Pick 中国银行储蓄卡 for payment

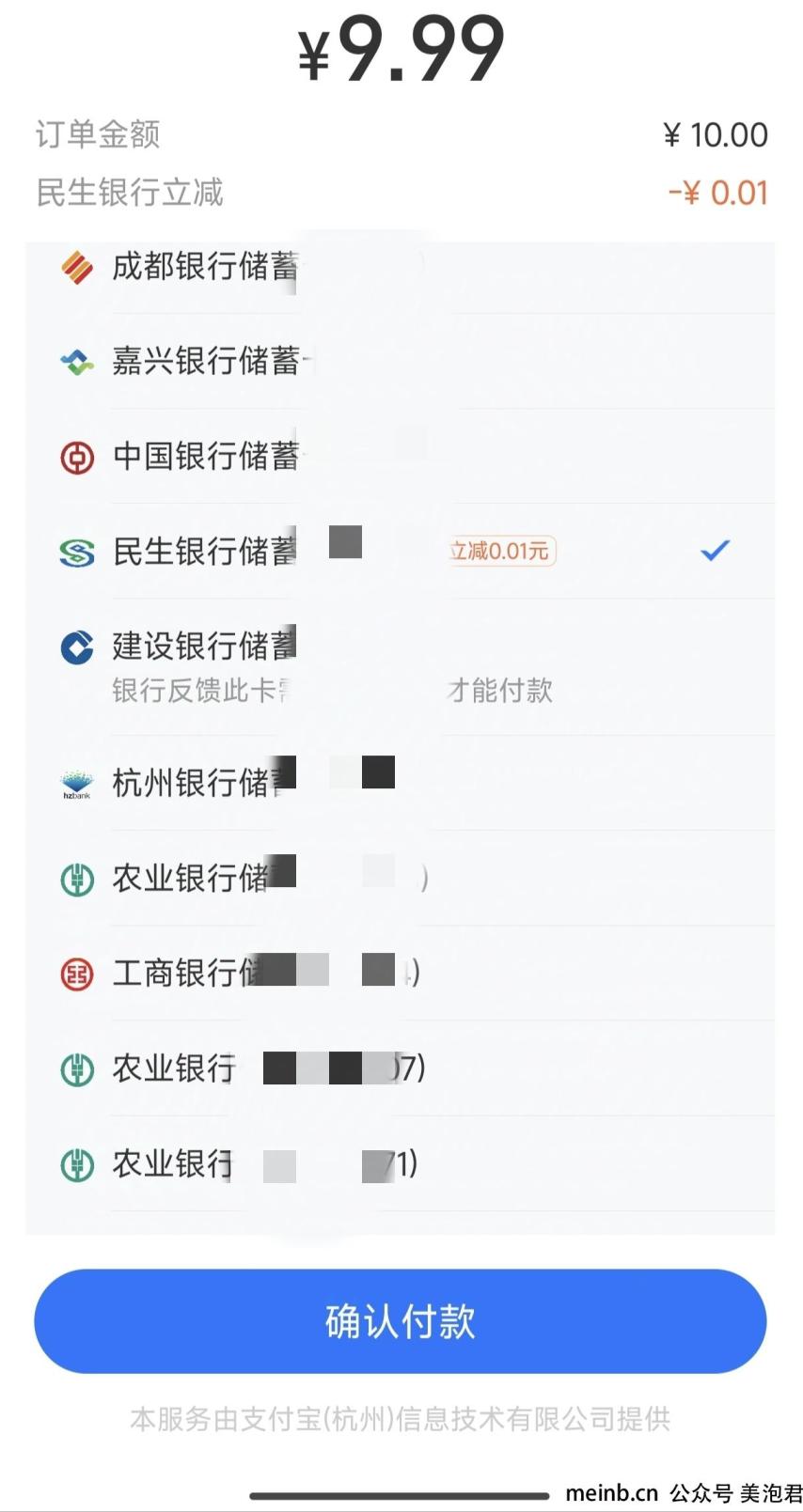(401, 456)
